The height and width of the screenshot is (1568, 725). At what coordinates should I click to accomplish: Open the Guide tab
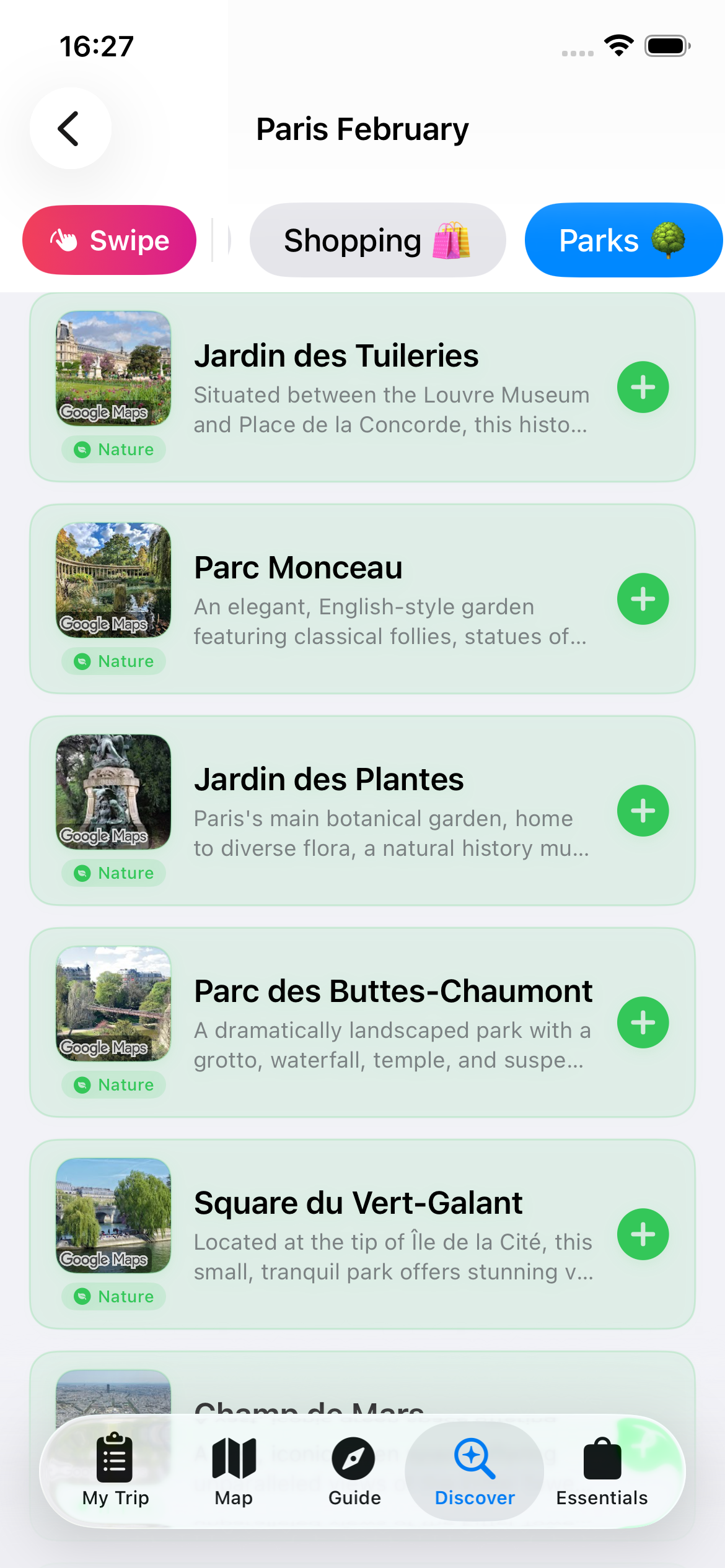[354, 1471]
